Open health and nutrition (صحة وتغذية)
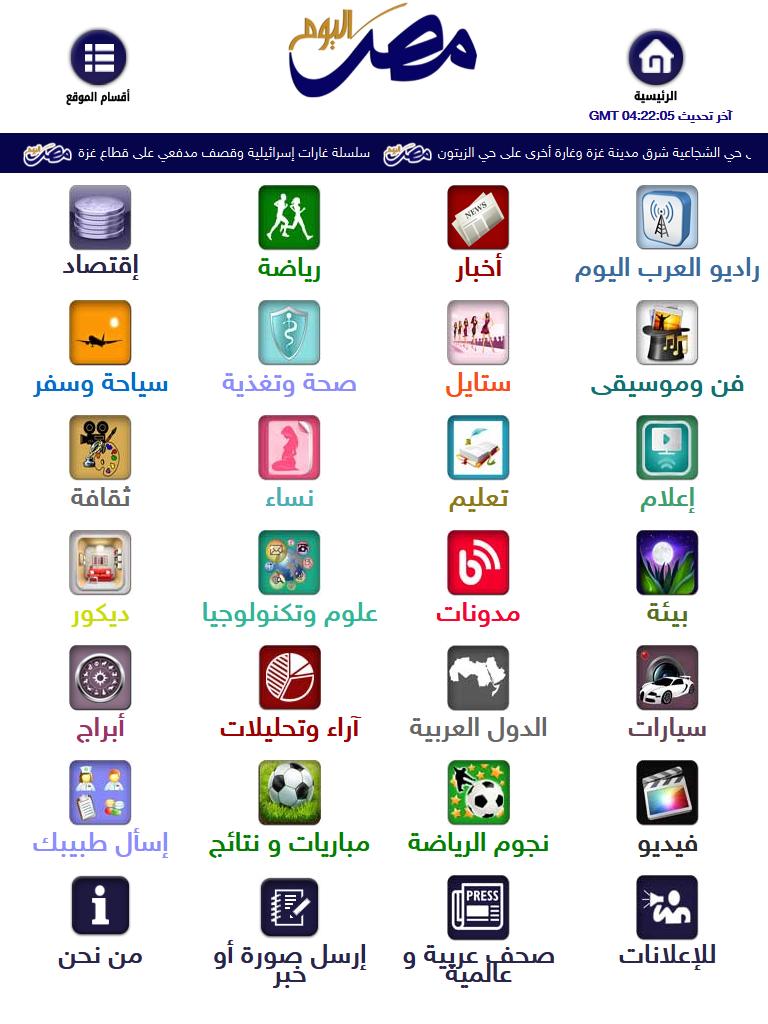Image resolution: width=768 pixels, height=1024 pixels. coord(289,333)
